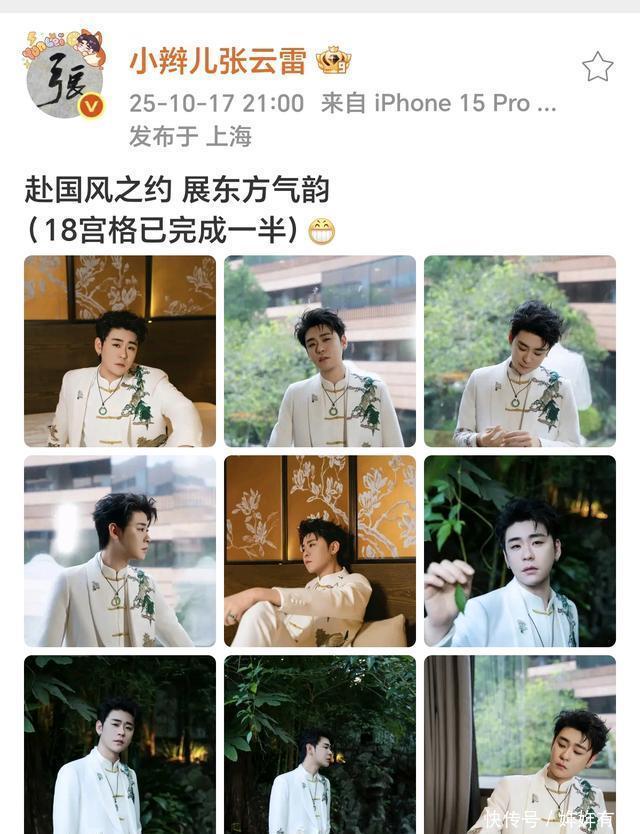Favorite this post with the star icon
Viewport: 640px width, 834px height.
coord(597,67)
